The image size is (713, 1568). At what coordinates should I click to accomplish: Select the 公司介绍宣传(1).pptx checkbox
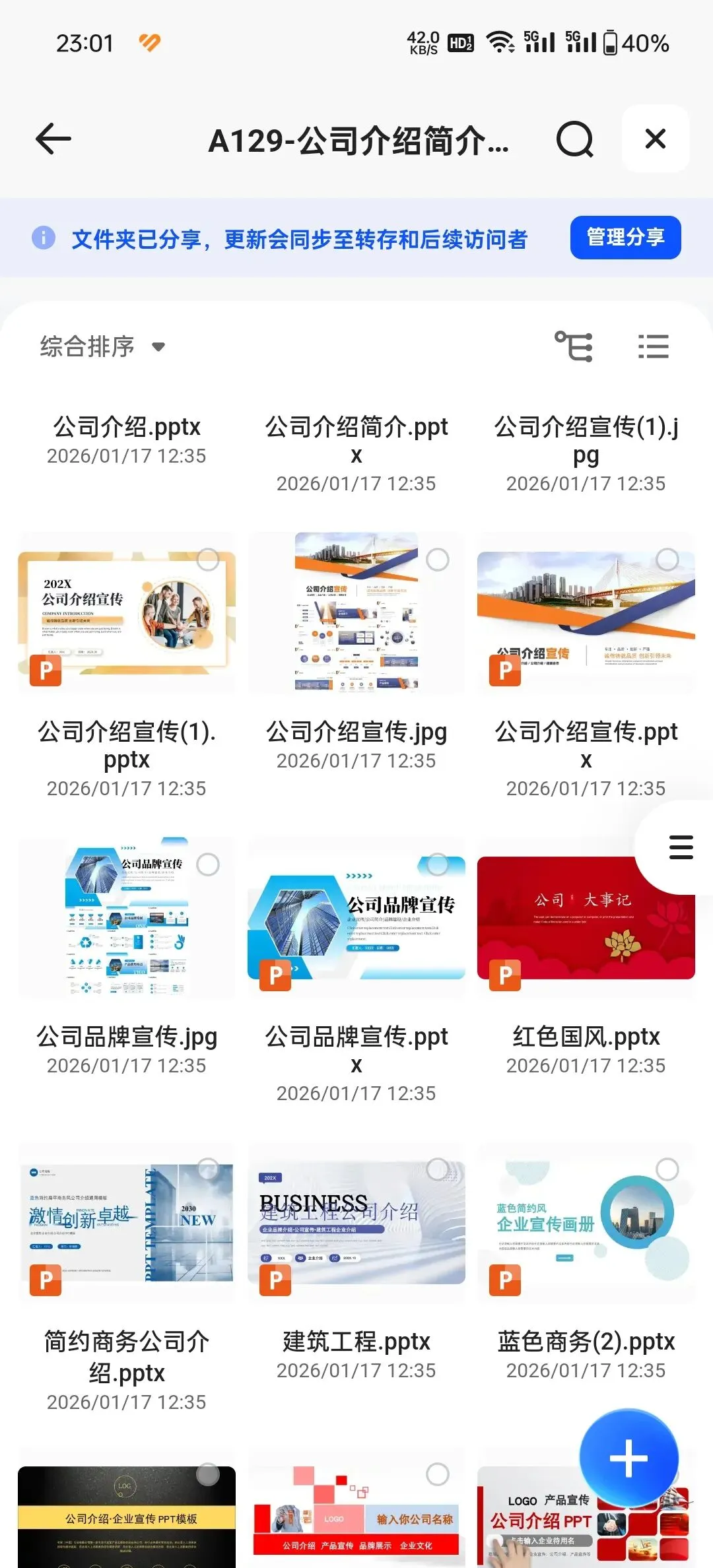pos(208,560)
